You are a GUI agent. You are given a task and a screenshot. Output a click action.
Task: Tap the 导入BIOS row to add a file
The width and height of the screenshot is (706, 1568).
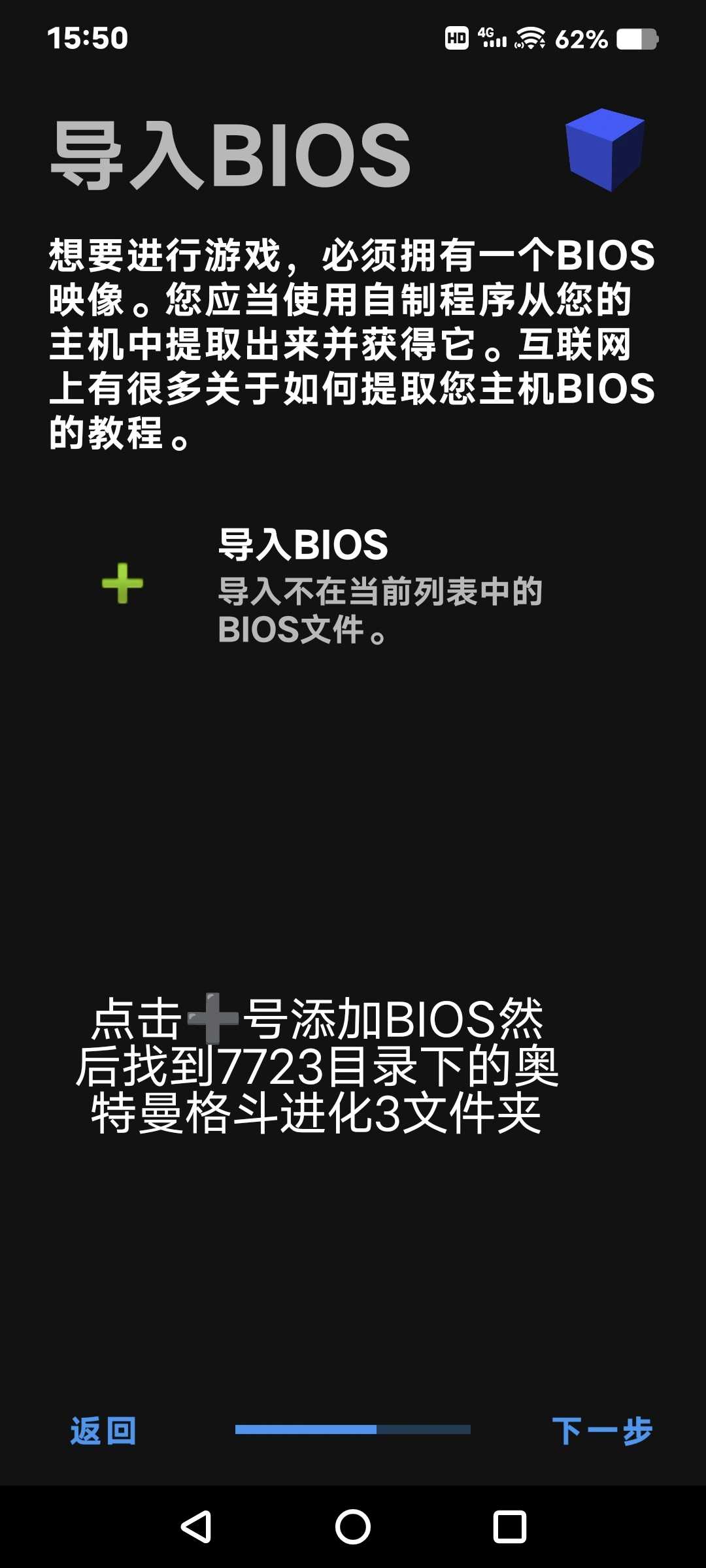tap(353, 585)
